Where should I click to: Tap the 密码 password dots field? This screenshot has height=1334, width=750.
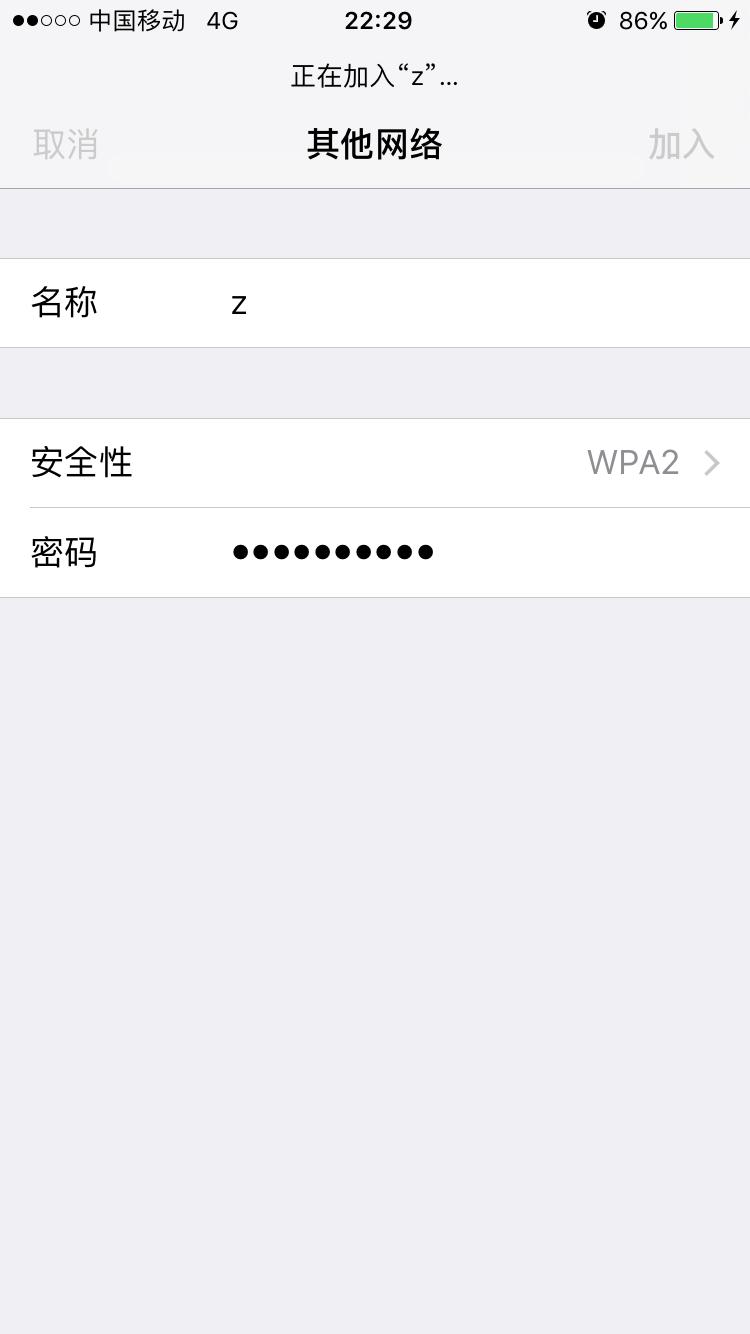pos(332,551)
